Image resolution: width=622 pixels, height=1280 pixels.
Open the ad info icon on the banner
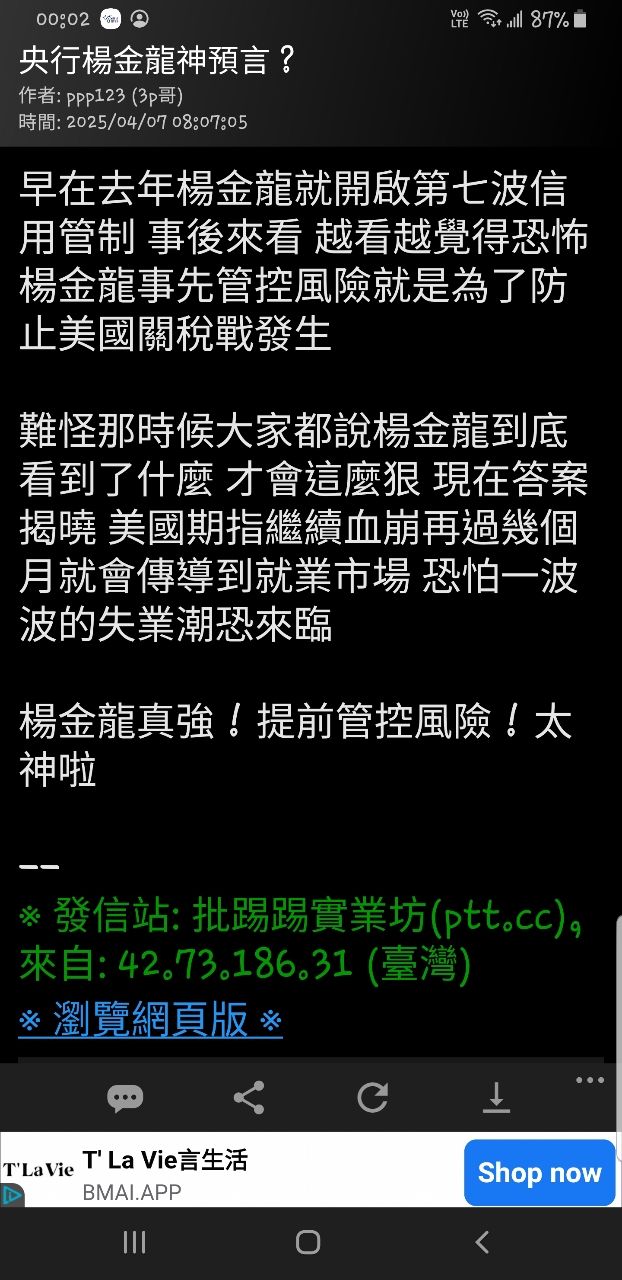pos(11,1195)
